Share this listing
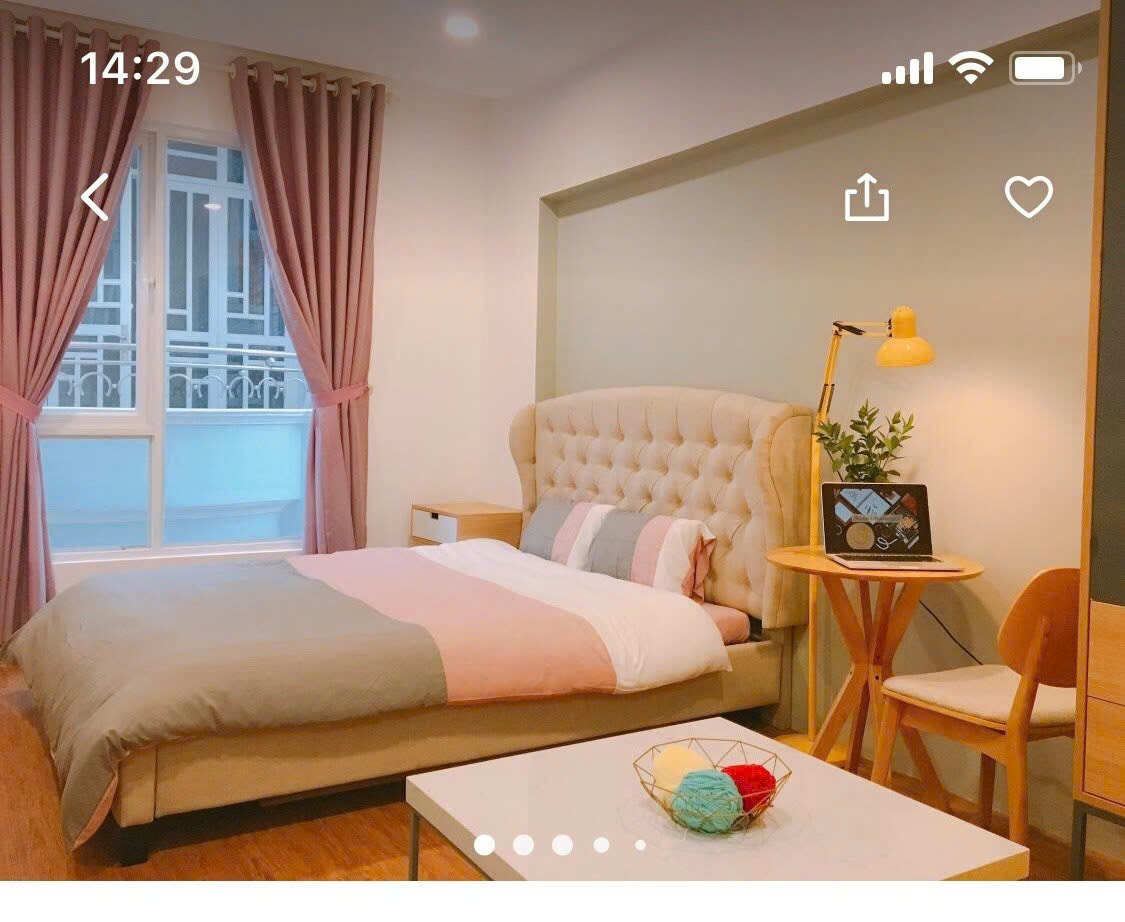 [x=866, y=197]
